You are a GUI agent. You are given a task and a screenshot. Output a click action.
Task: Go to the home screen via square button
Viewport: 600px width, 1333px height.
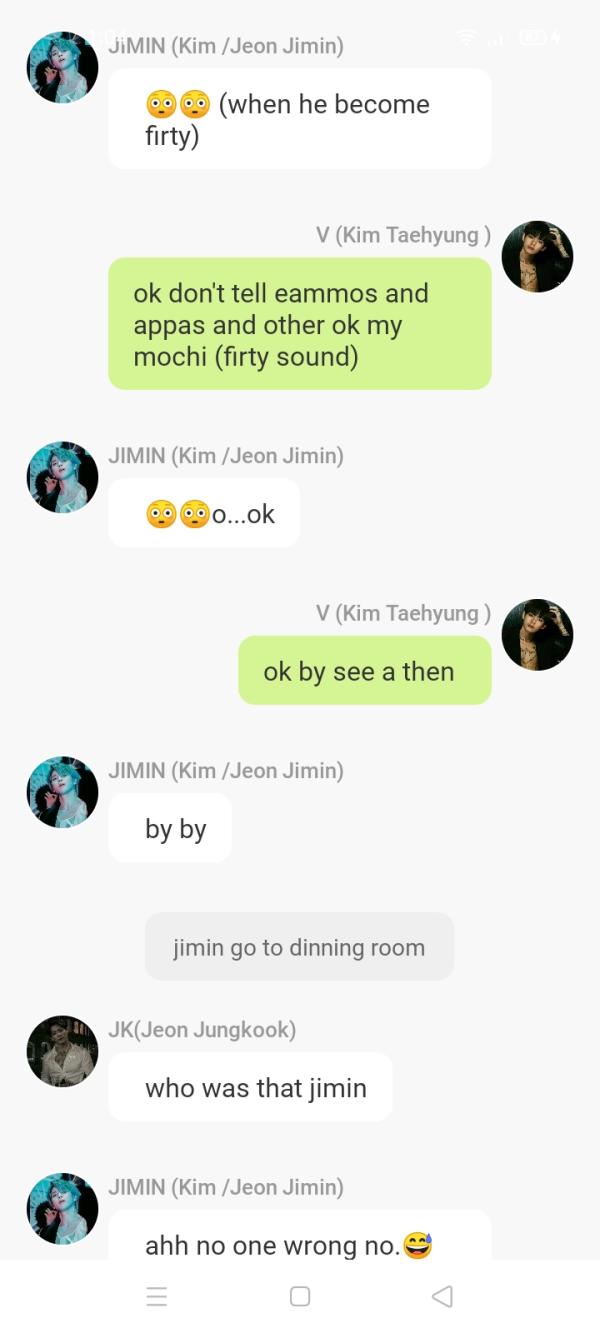[300, 1296]
